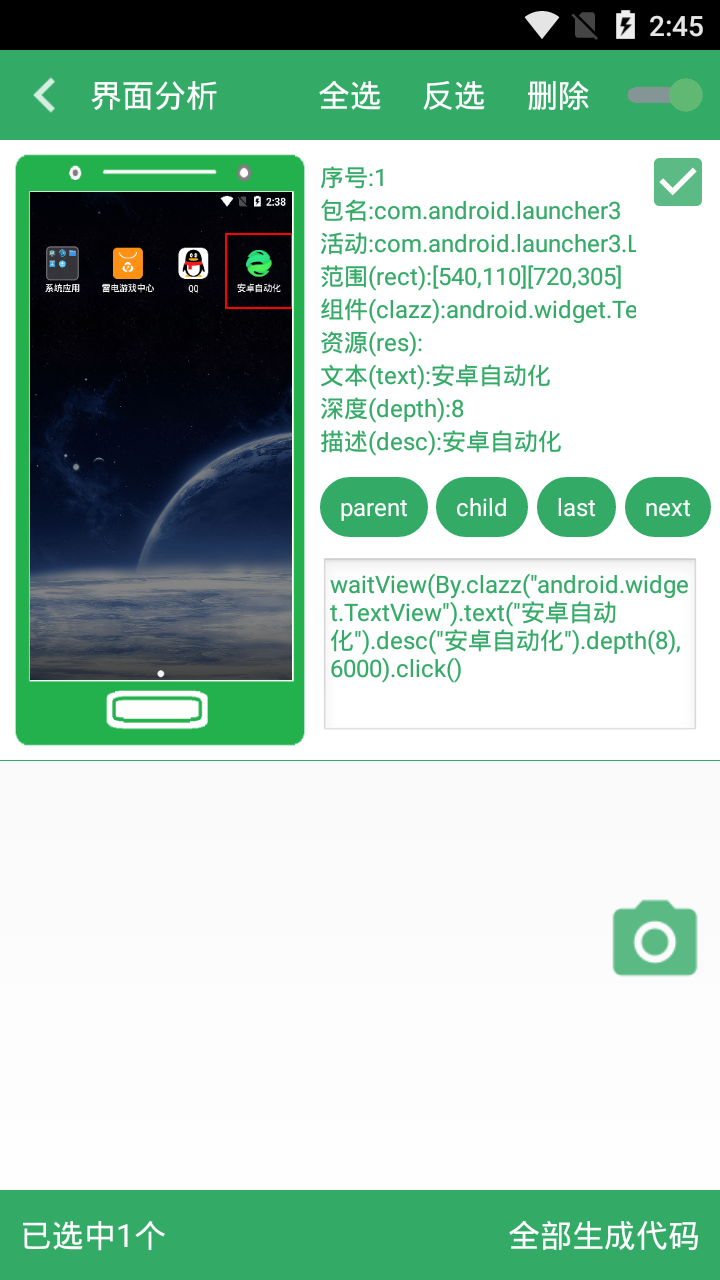720x1280 pixels.
Task: Go back from the 界面分析 screen
Action: pos(44,96)
